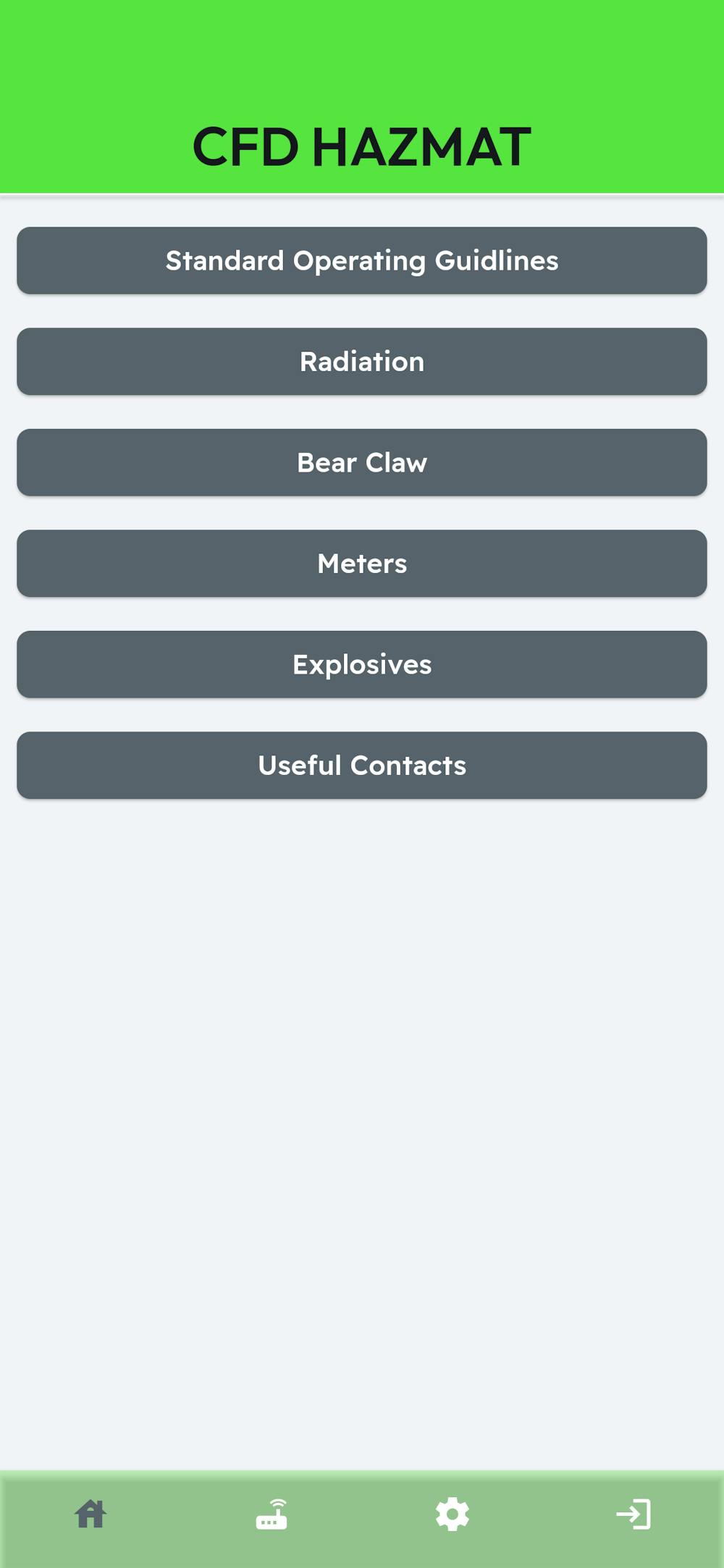
Task: Go to the Meters section
Action: coord(362,564)
